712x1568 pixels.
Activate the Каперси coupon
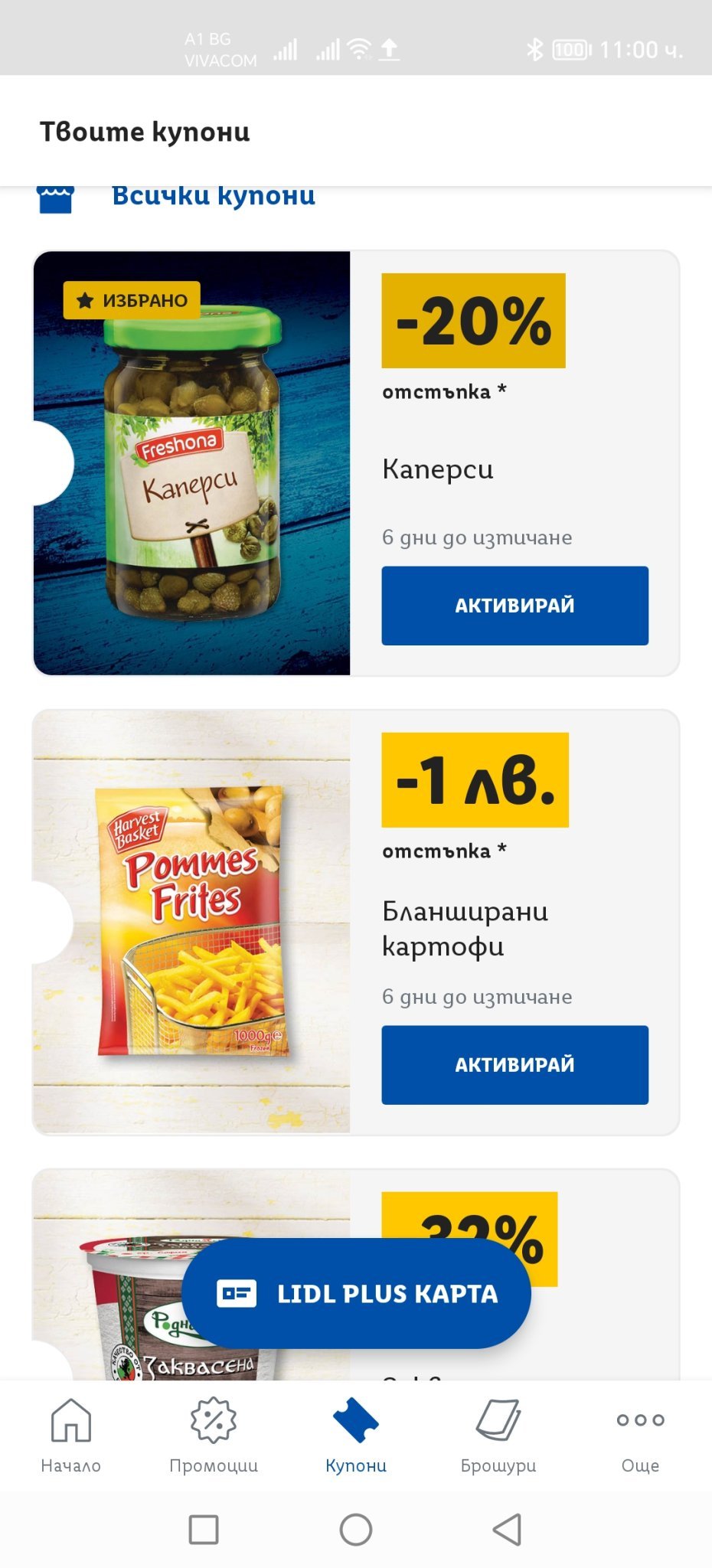click(514, 606)
